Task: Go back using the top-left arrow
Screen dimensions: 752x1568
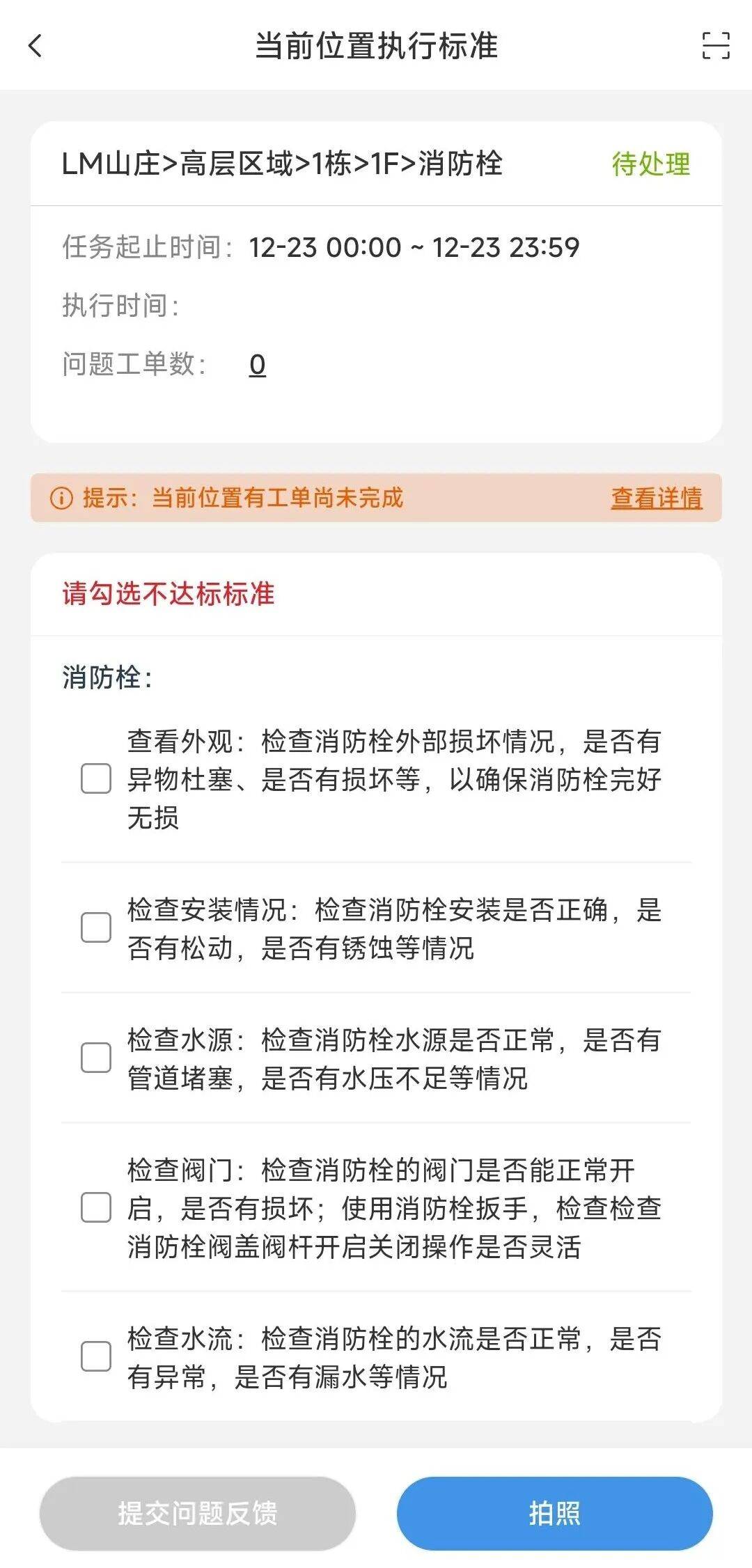Action: coord(36,47)
